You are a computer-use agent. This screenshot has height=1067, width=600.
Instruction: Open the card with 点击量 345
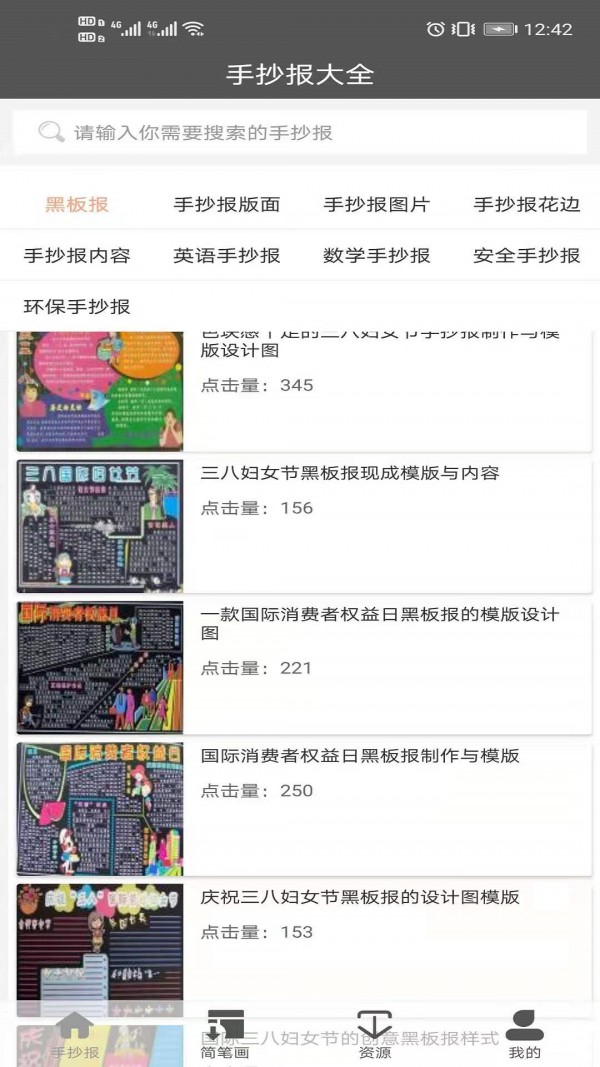click(x=304, y=392)
